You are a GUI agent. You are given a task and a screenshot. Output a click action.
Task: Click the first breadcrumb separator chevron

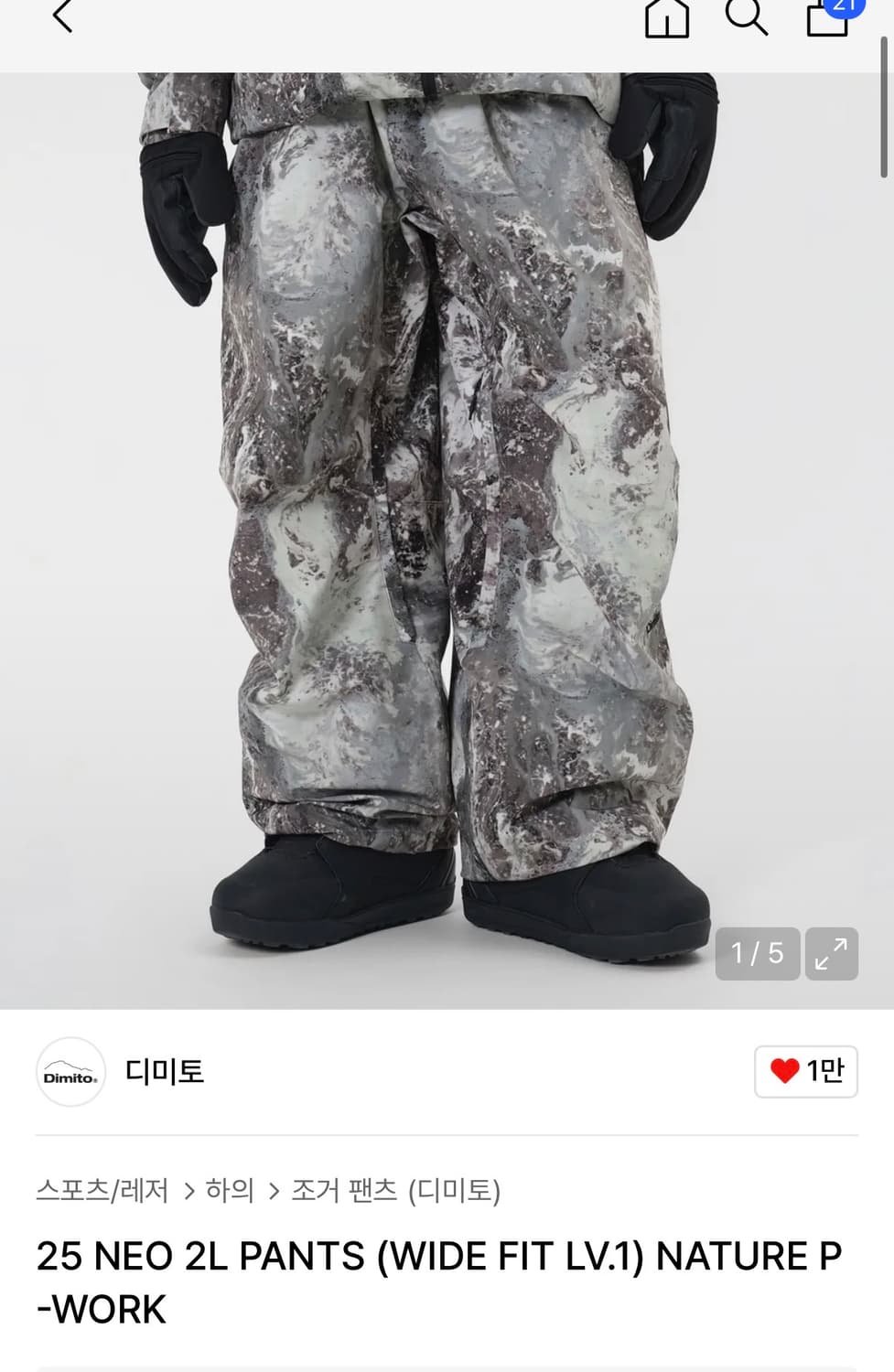click(x=191, y=1189)
